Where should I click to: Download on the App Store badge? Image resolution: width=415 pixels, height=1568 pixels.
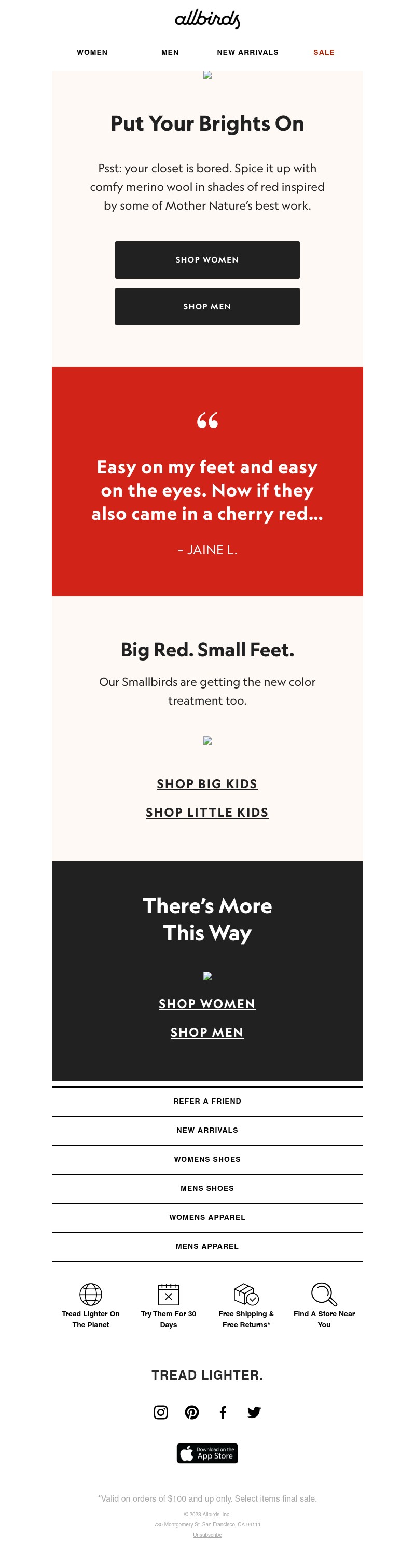(x=207, y=1453)
